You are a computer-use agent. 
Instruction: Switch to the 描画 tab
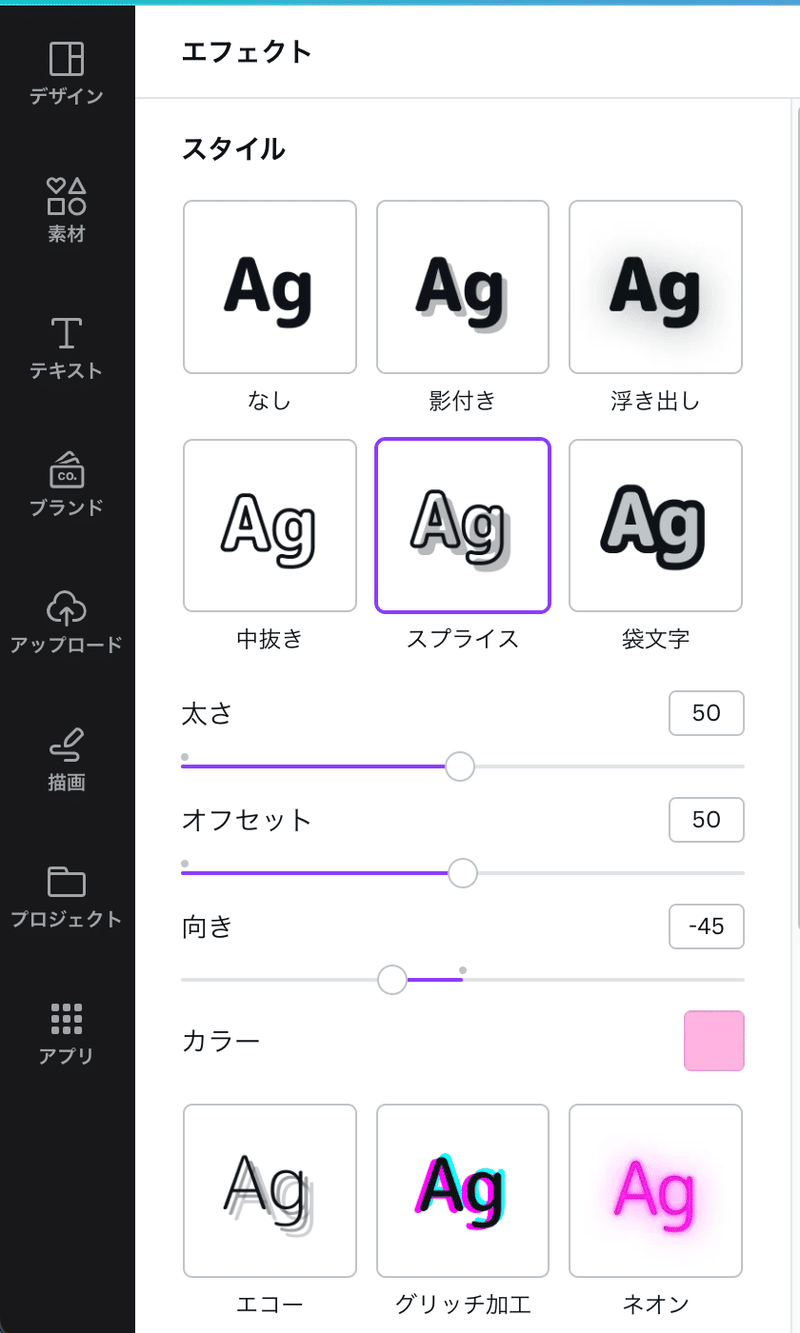tap(67, 760)
